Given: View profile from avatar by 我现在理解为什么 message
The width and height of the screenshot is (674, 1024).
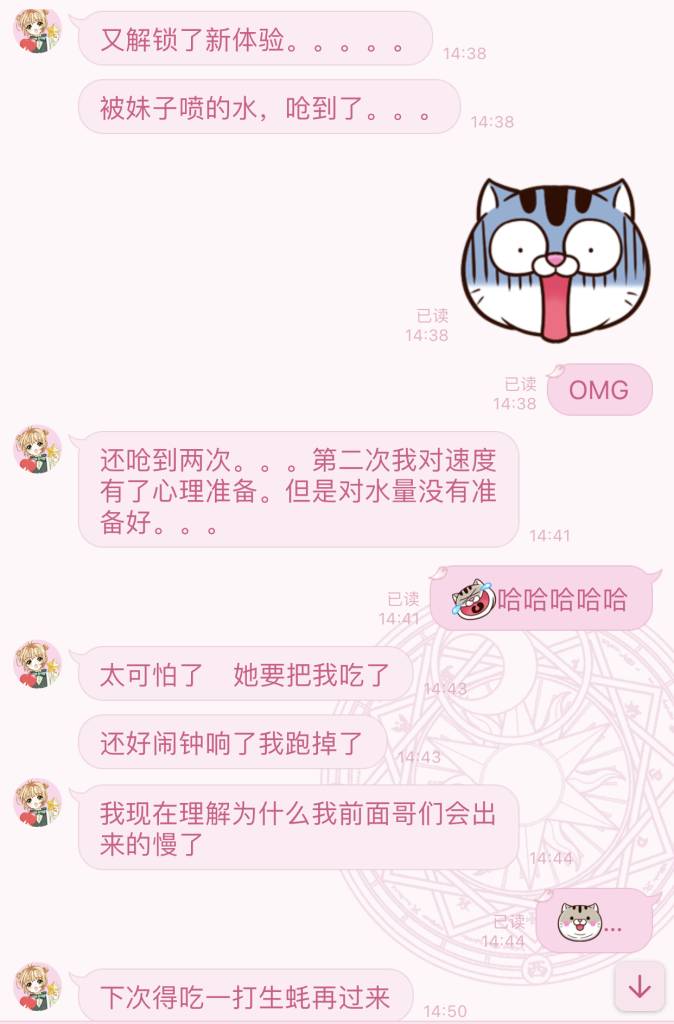Looking at the screenshot, I should (x=38, y=803).
